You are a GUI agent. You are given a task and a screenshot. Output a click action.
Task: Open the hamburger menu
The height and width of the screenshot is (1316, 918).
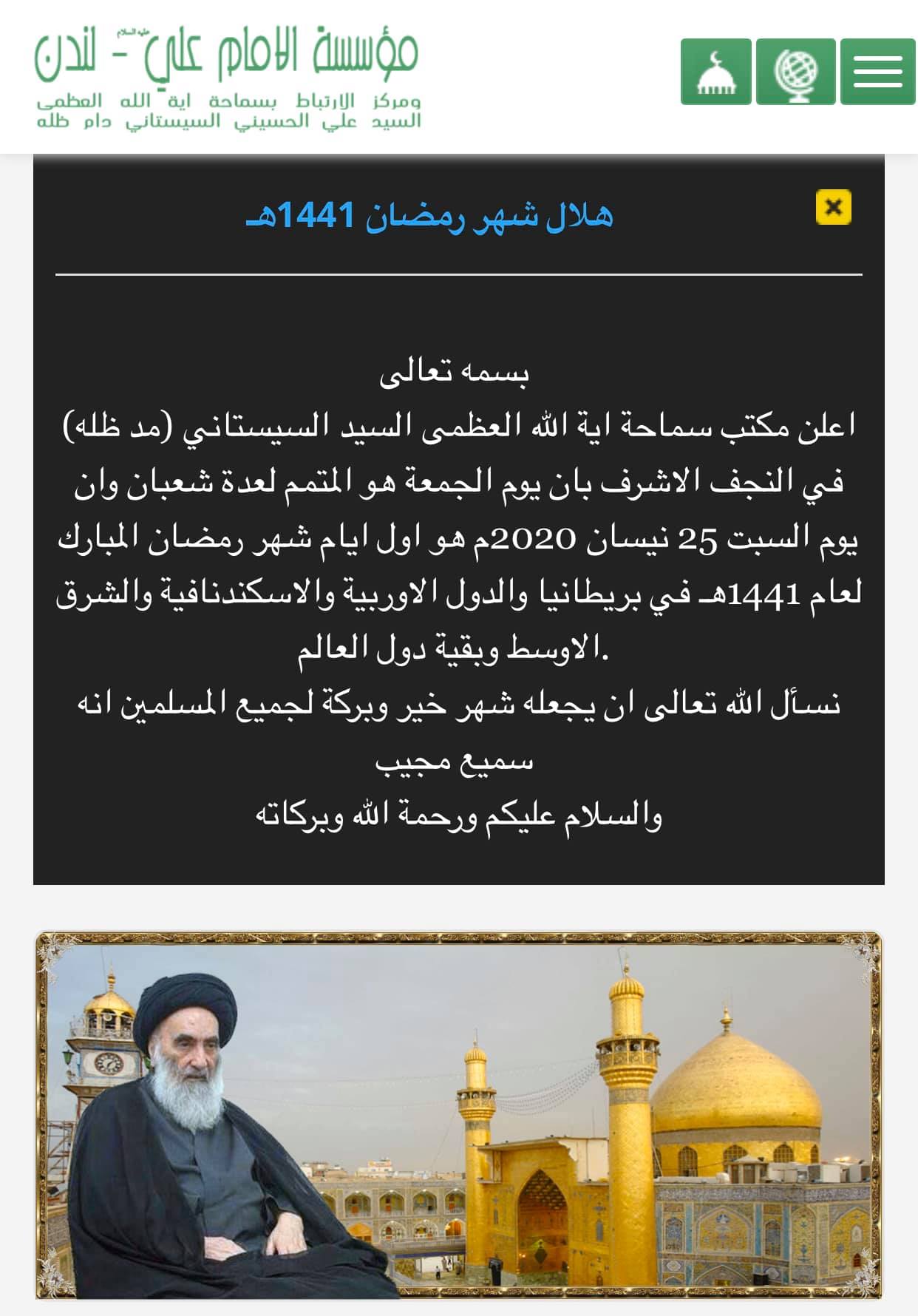pos(877,72)
